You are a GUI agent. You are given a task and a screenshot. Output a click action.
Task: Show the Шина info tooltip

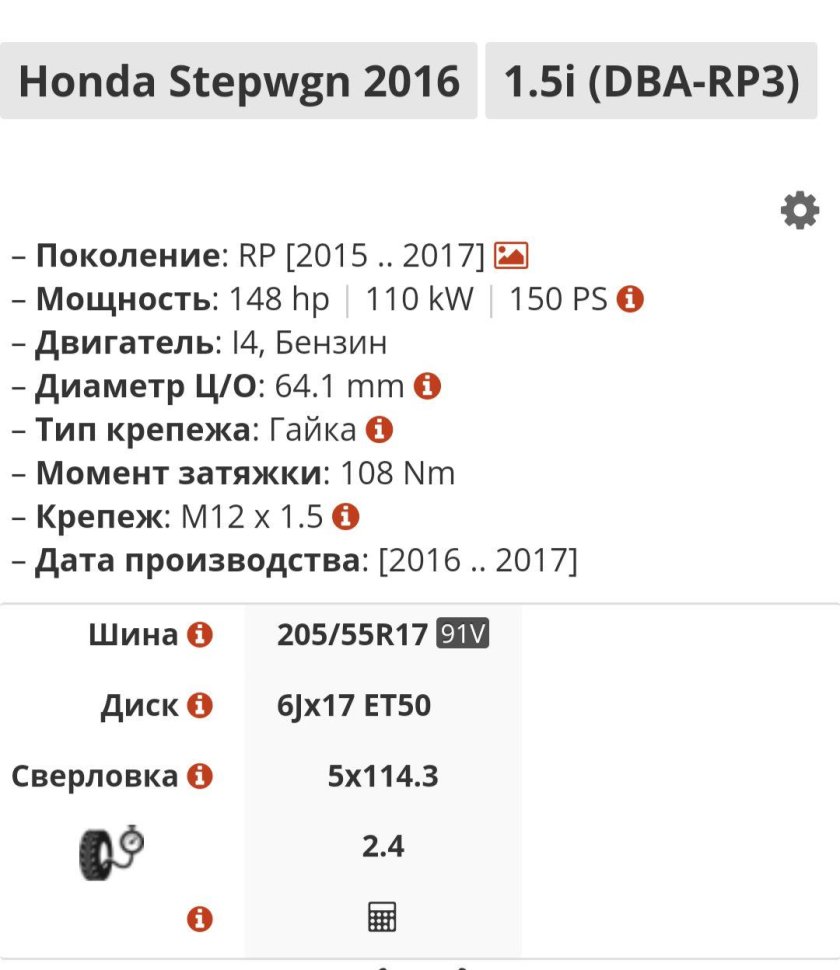click(200, 634)
